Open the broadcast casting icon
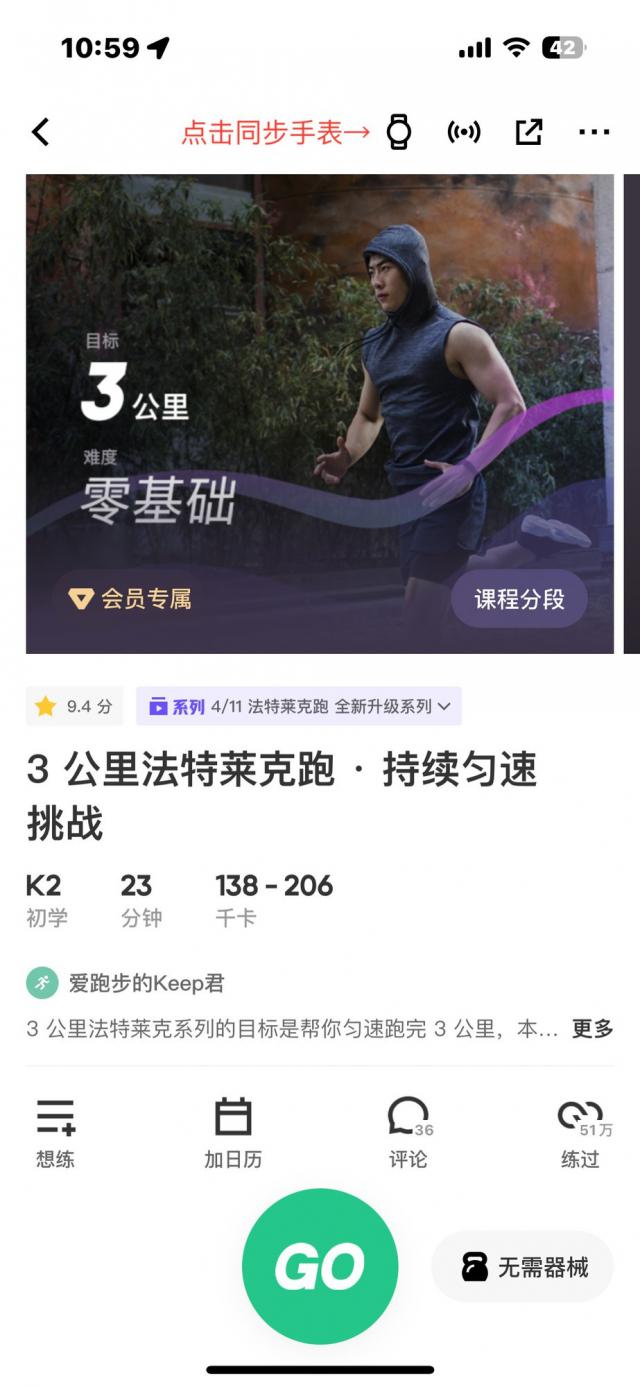640x1387 pixels. pos(463,132)
